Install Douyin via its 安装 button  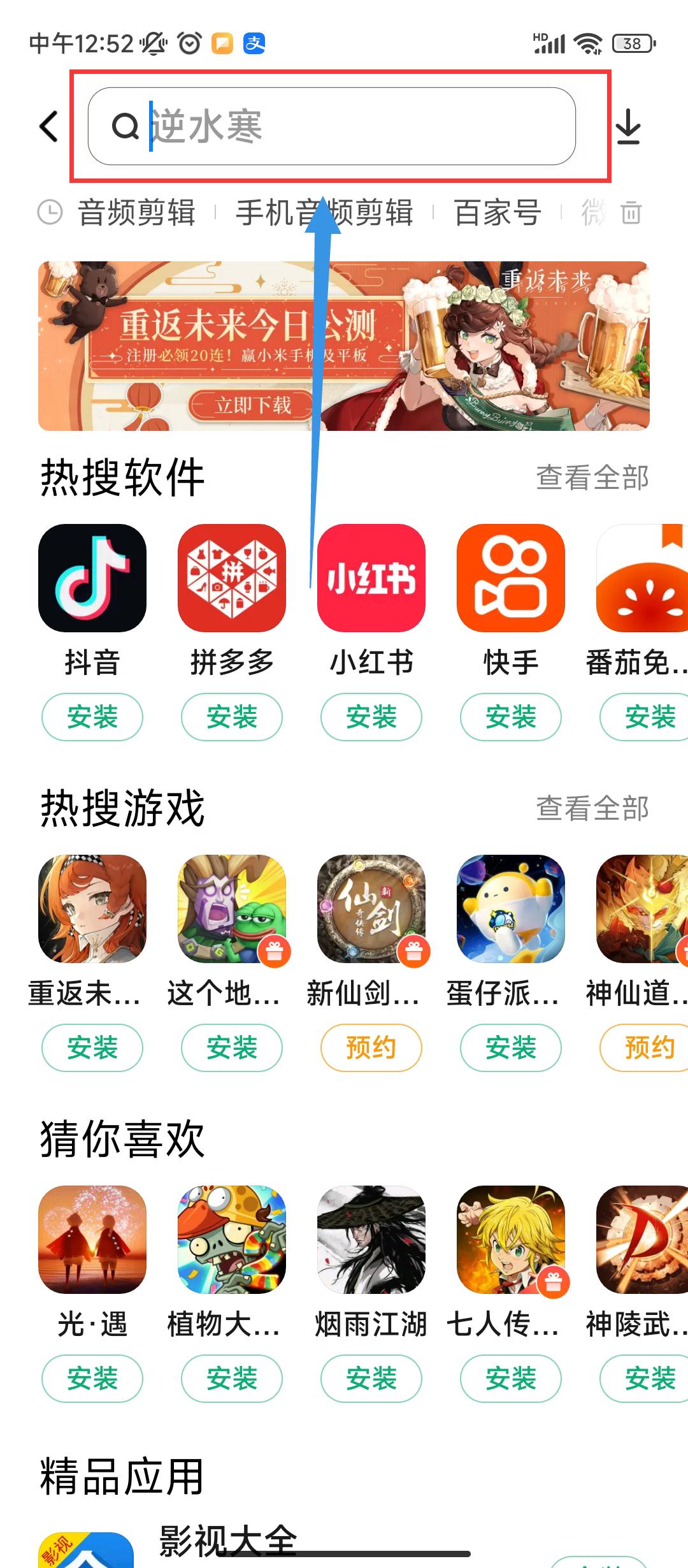91,716
